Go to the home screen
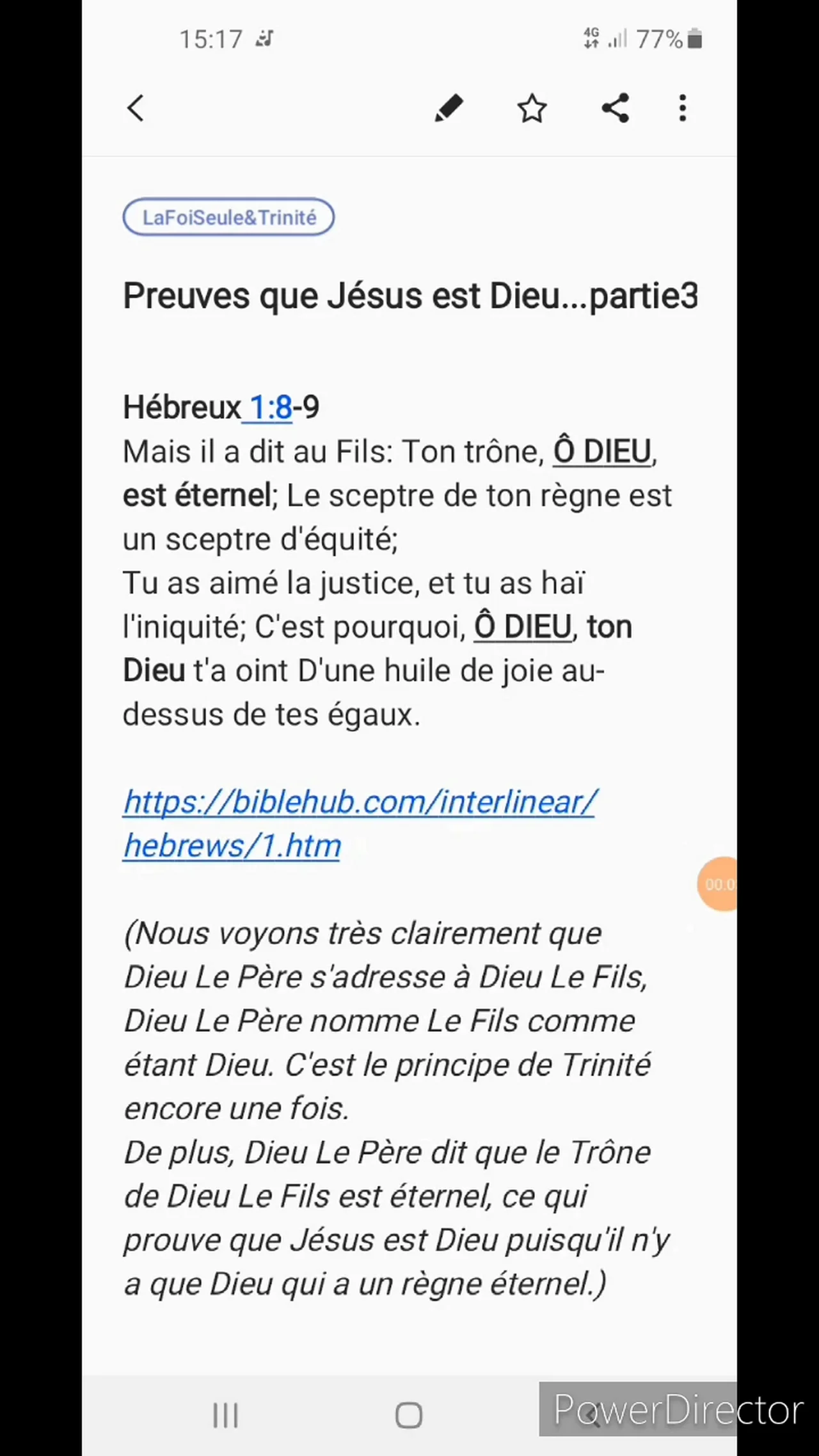The height and width of the screenshot is (1456, 819). click(409, 1415)
